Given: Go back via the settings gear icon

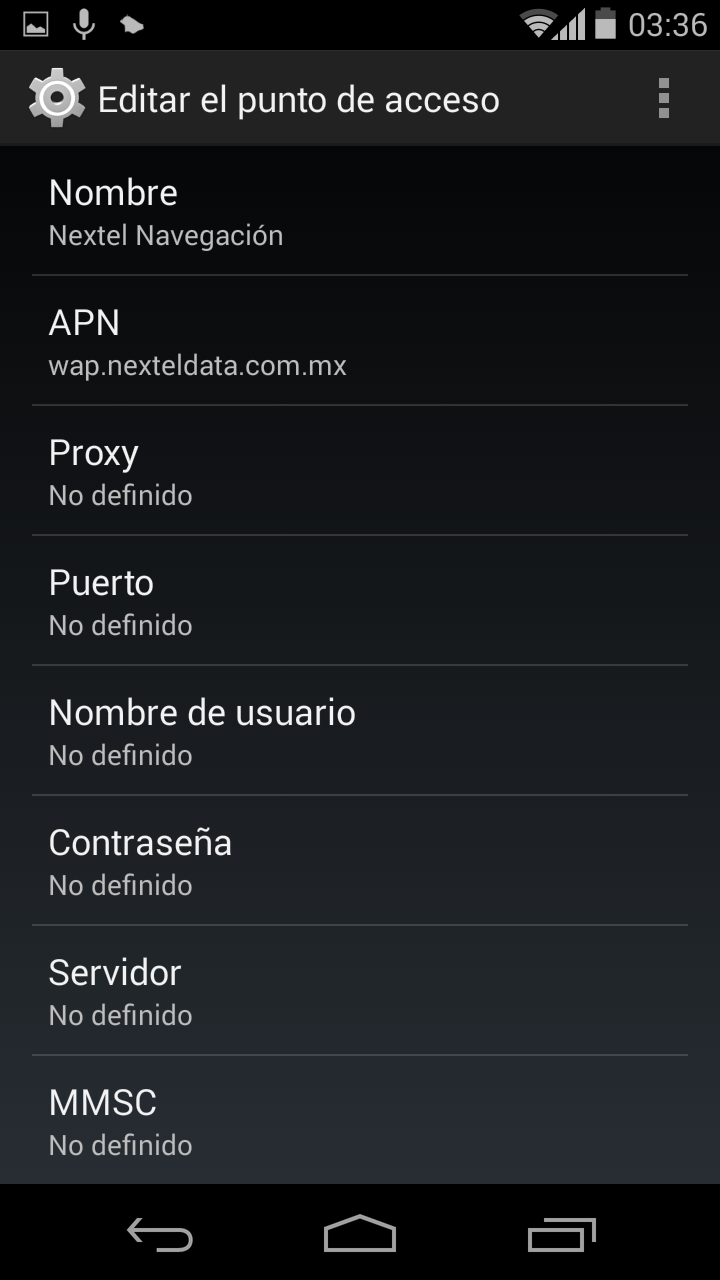Looking at the screenshot, I should 56,98.
